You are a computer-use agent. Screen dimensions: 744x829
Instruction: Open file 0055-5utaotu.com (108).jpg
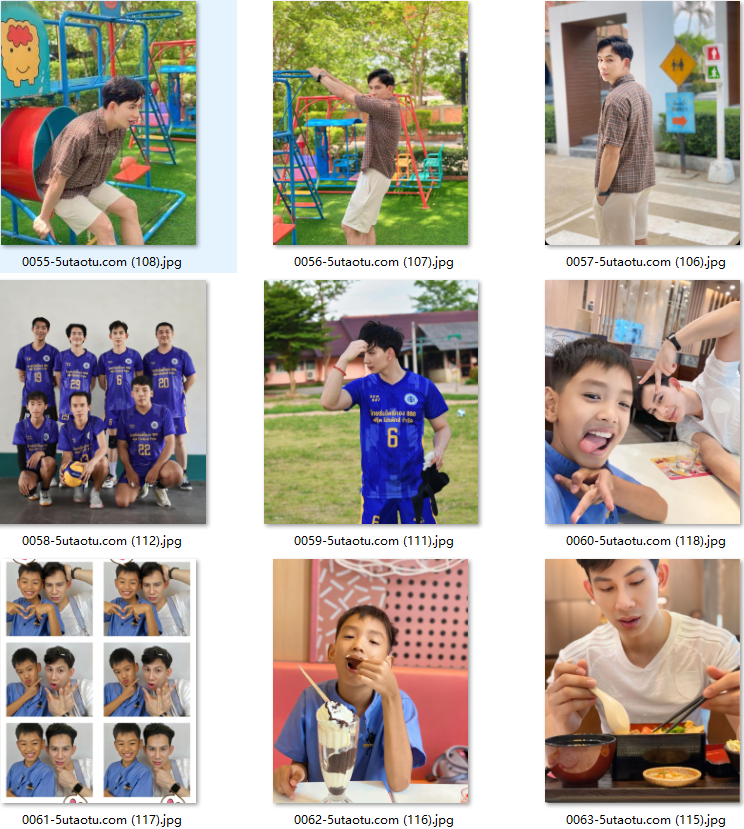(x=99, y=124)
